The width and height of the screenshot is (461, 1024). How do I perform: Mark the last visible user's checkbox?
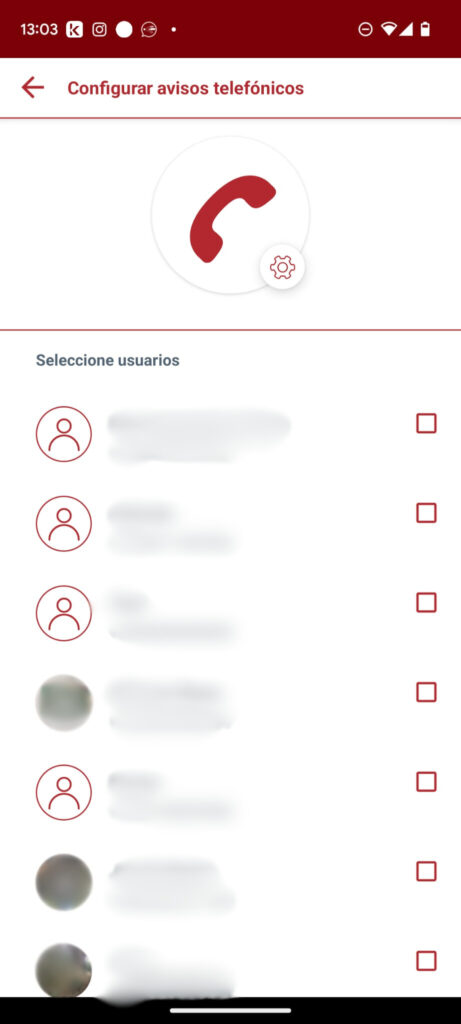[426, 961]
